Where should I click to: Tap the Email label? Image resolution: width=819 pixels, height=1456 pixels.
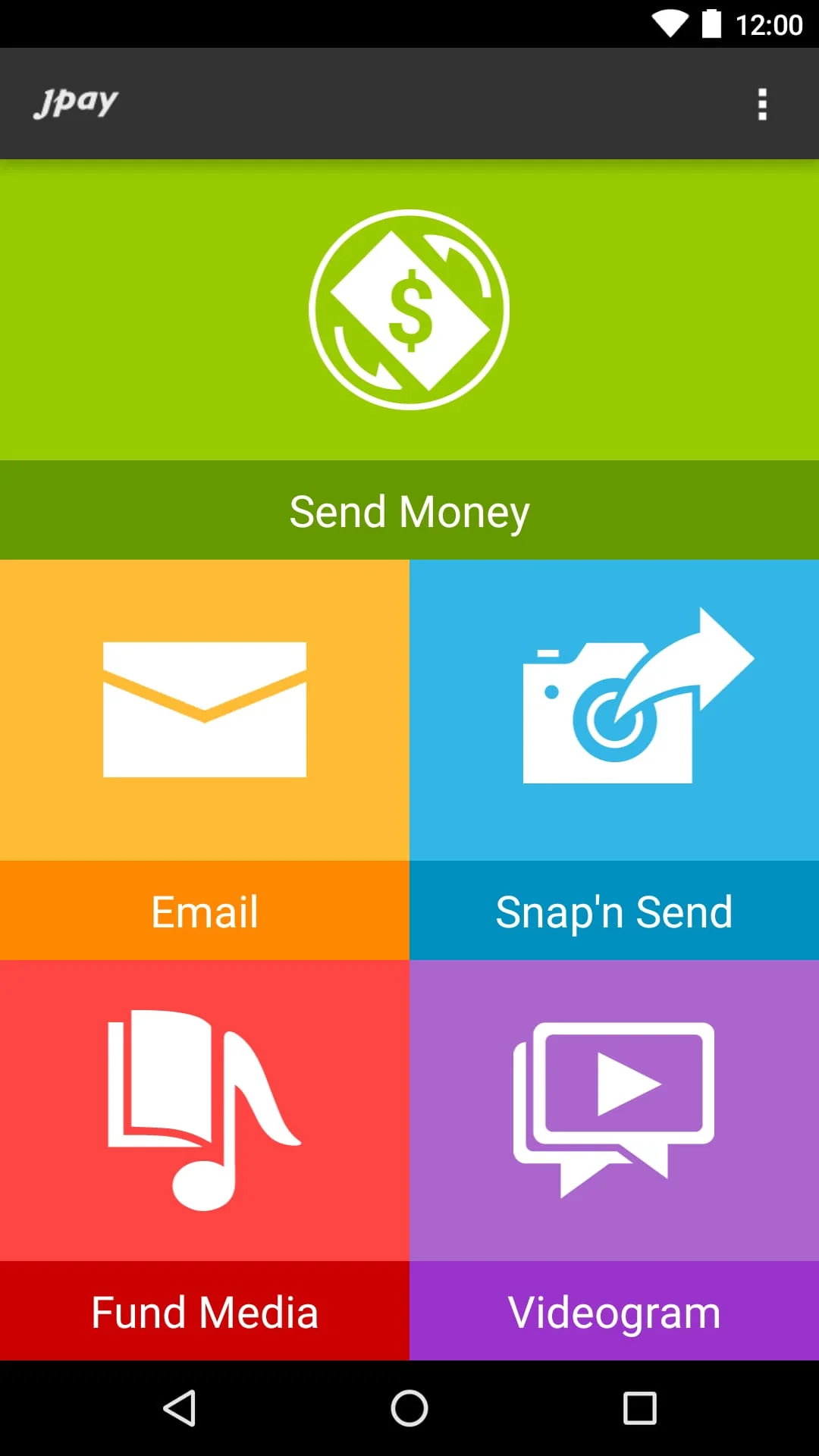(x=203, y=912)
